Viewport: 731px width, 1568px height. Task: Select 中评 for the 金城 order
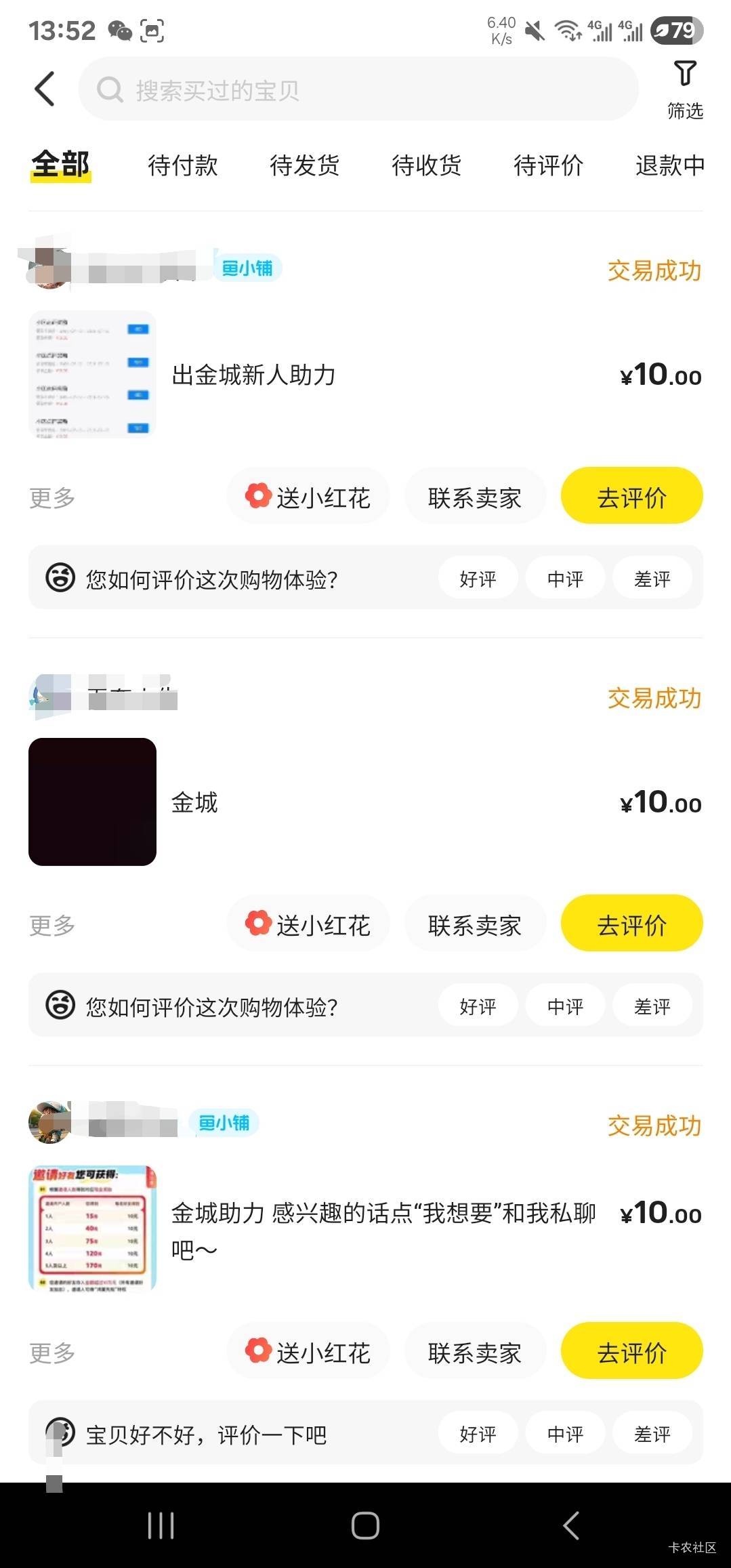click(x=565, y=1006)
